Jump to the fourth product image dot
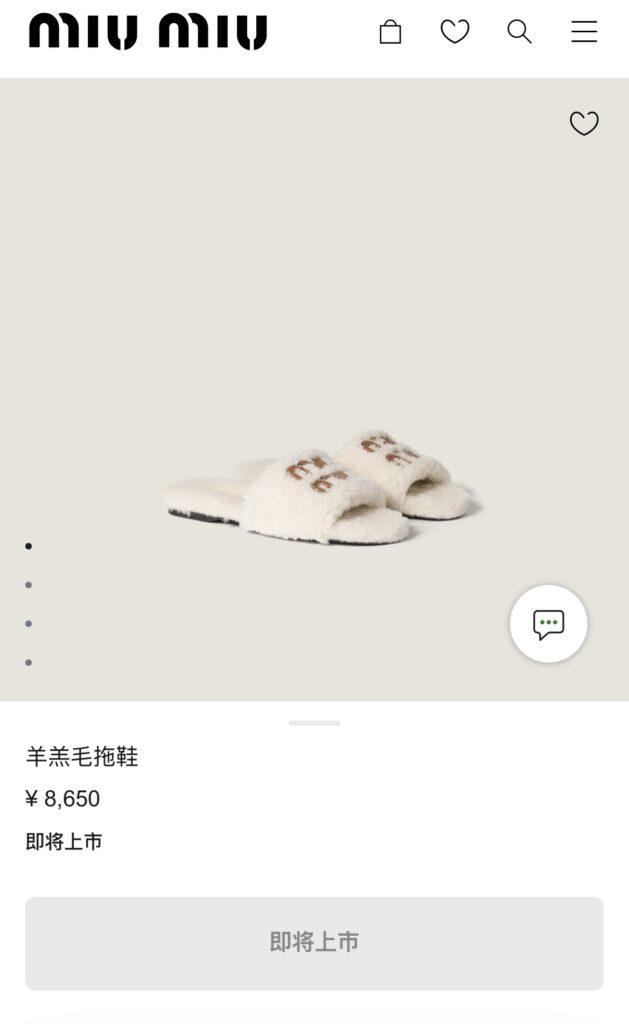This screenshot has width=629, height=1024. click(28, 662)
